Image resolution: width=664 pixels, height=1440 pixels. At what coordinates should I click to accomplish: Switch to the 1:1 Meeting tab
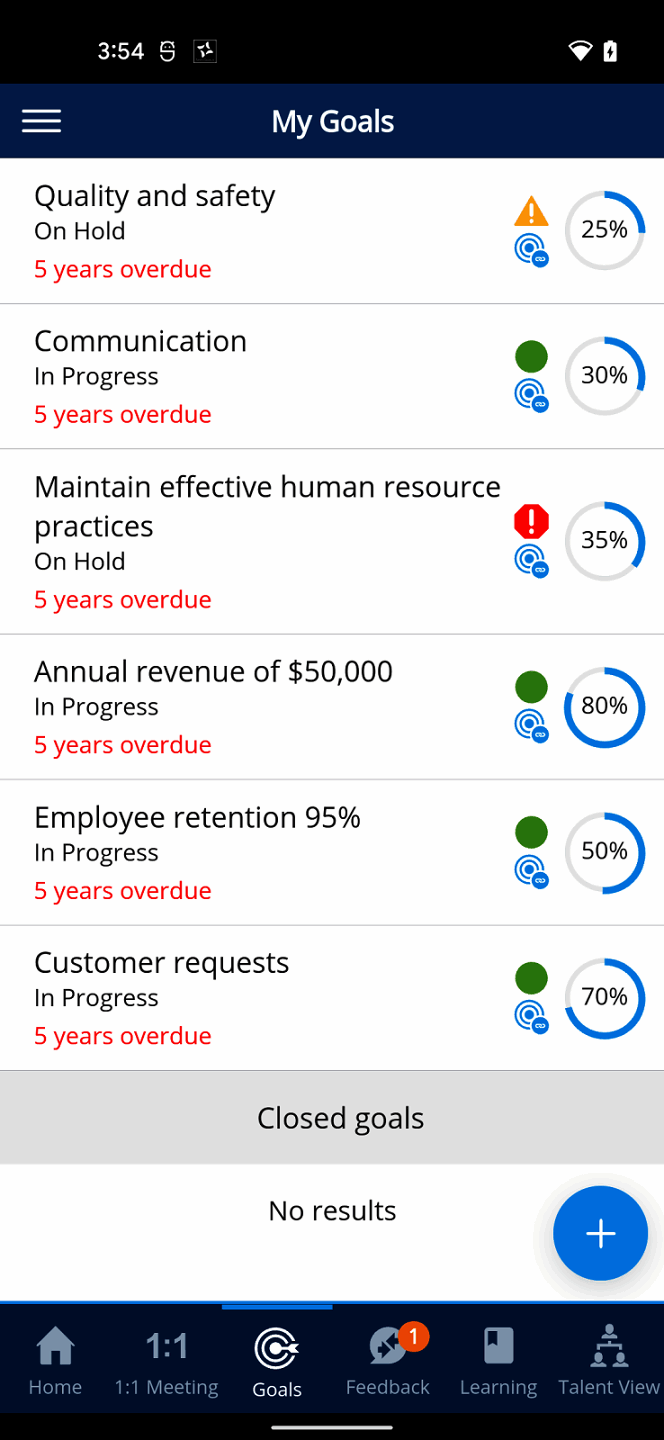pos(166,1360)
